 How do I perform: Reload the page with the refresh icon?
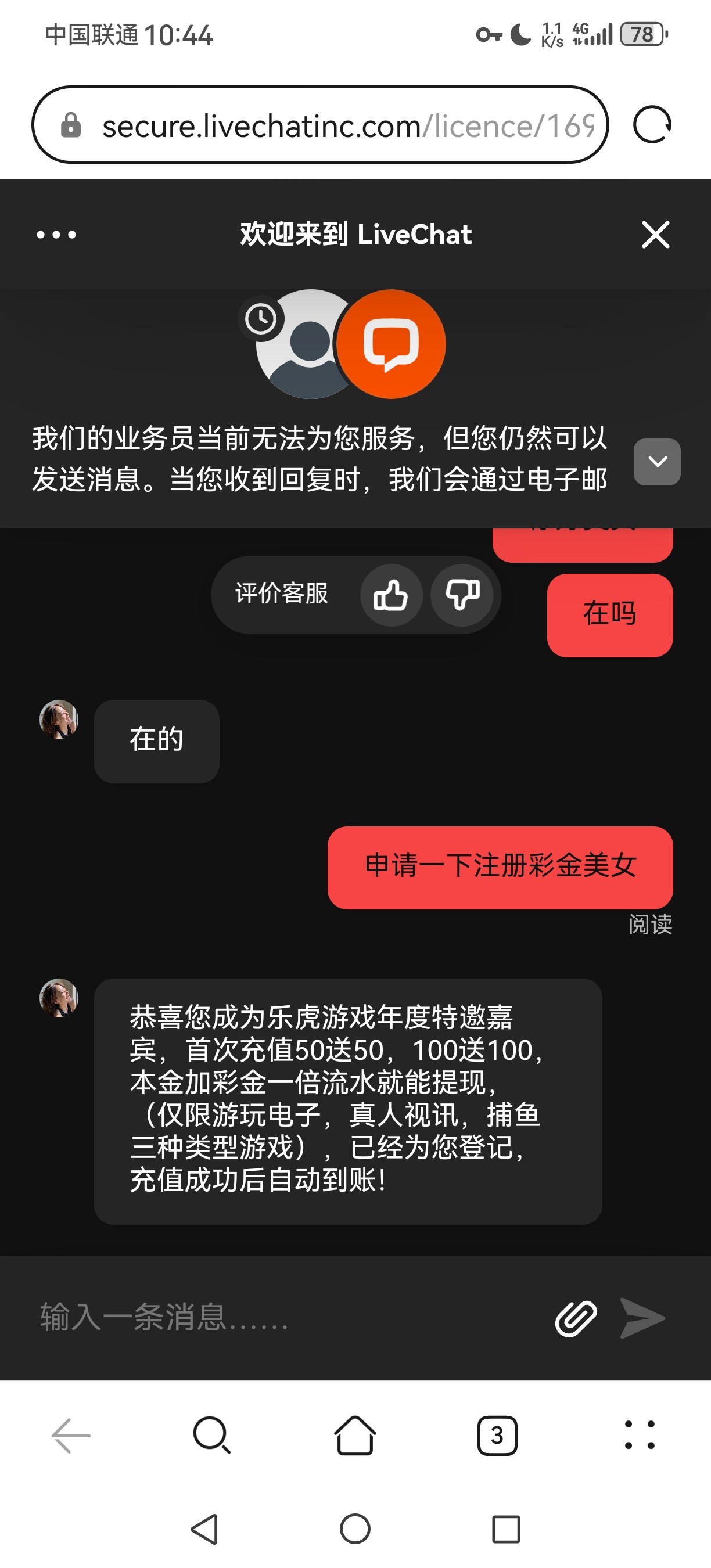point(651,125)
